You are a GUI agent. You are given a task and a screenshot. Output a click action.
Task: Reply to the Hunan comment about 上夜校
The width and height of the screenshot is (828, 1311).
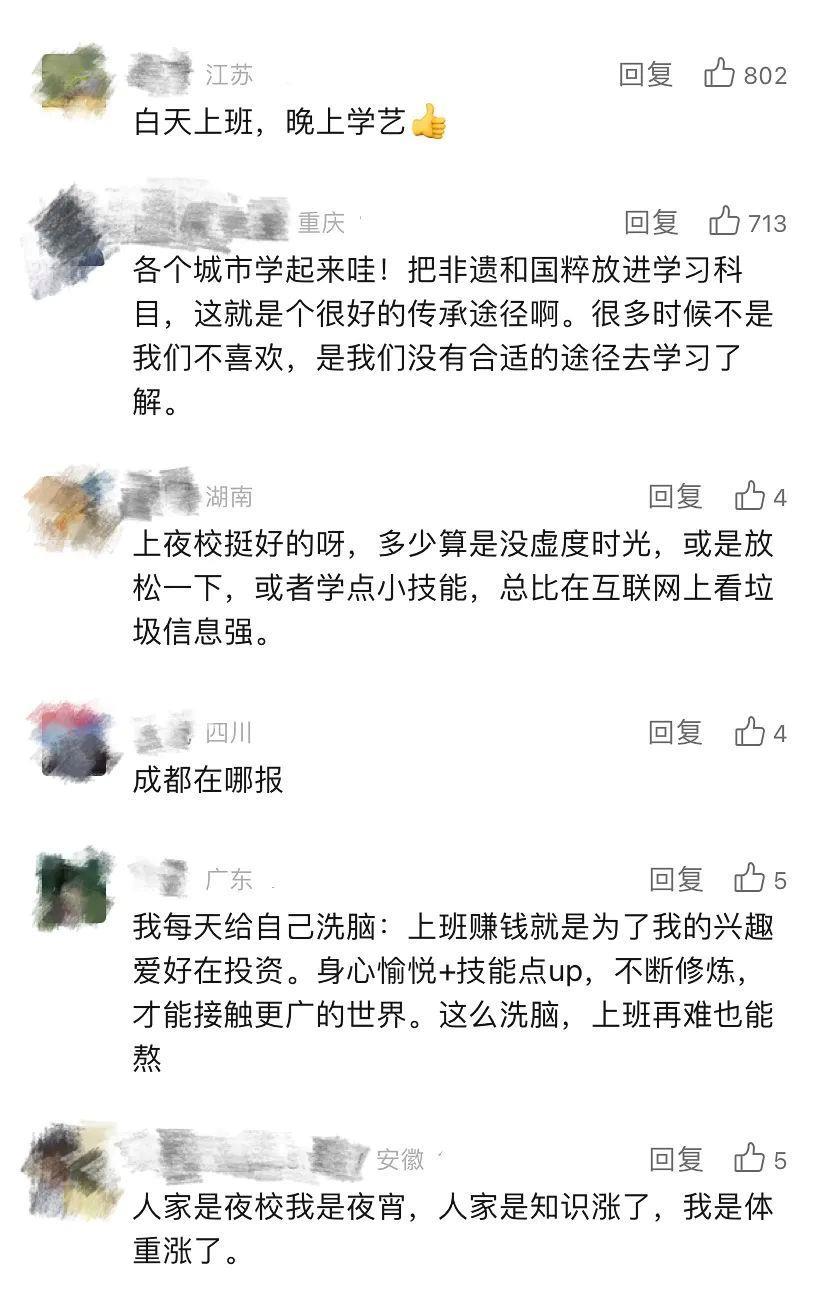[x=675, y=496]
